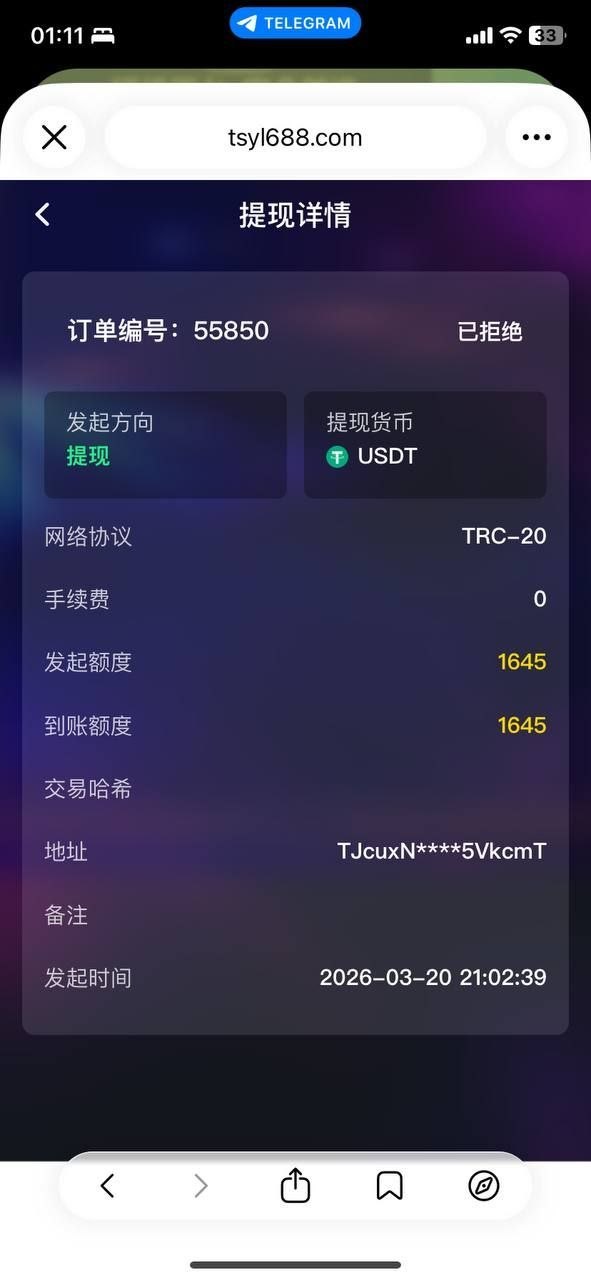The width and height of the screenshot is (591, 1280).
Task: Open the three-dot overflow menu
Action: tap(537, 137)
